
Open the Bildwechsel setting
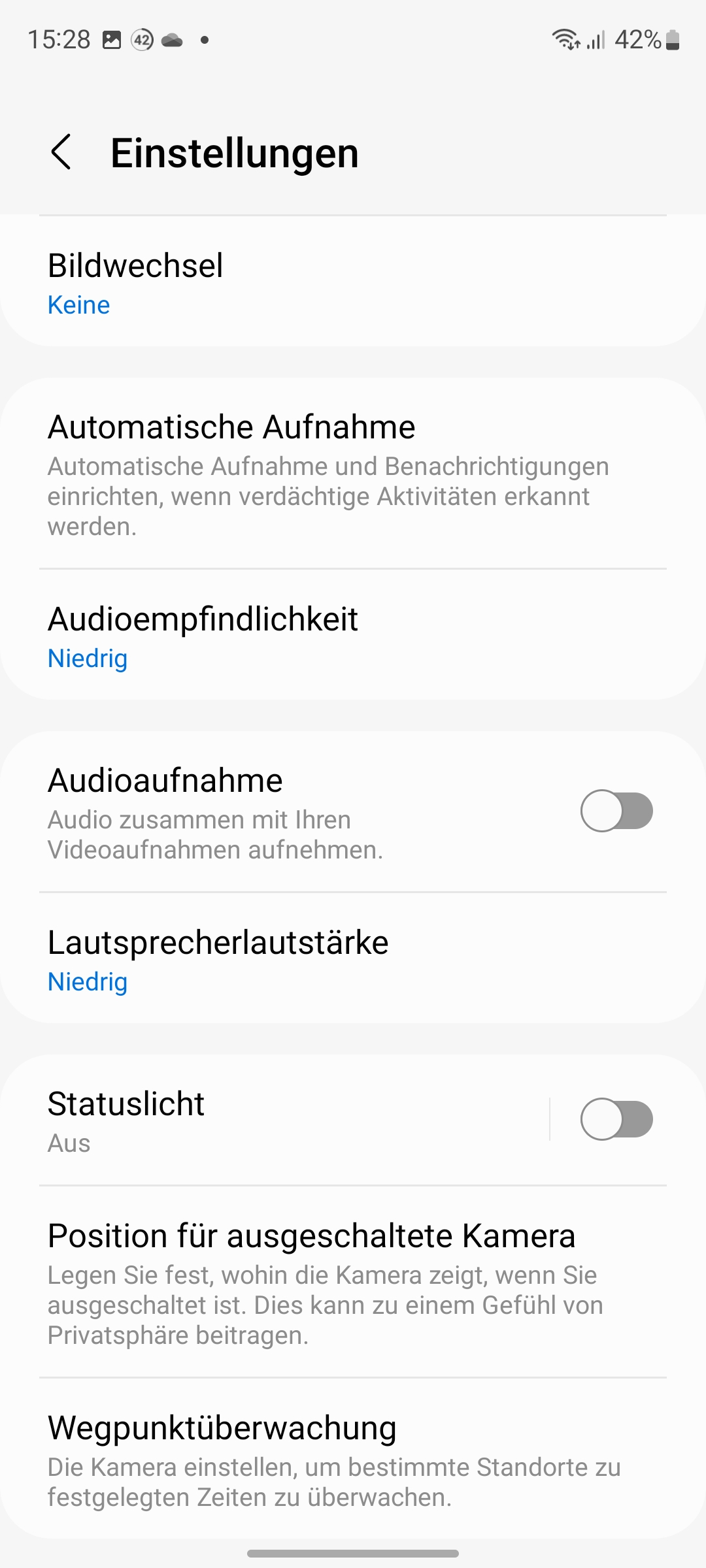353,282
